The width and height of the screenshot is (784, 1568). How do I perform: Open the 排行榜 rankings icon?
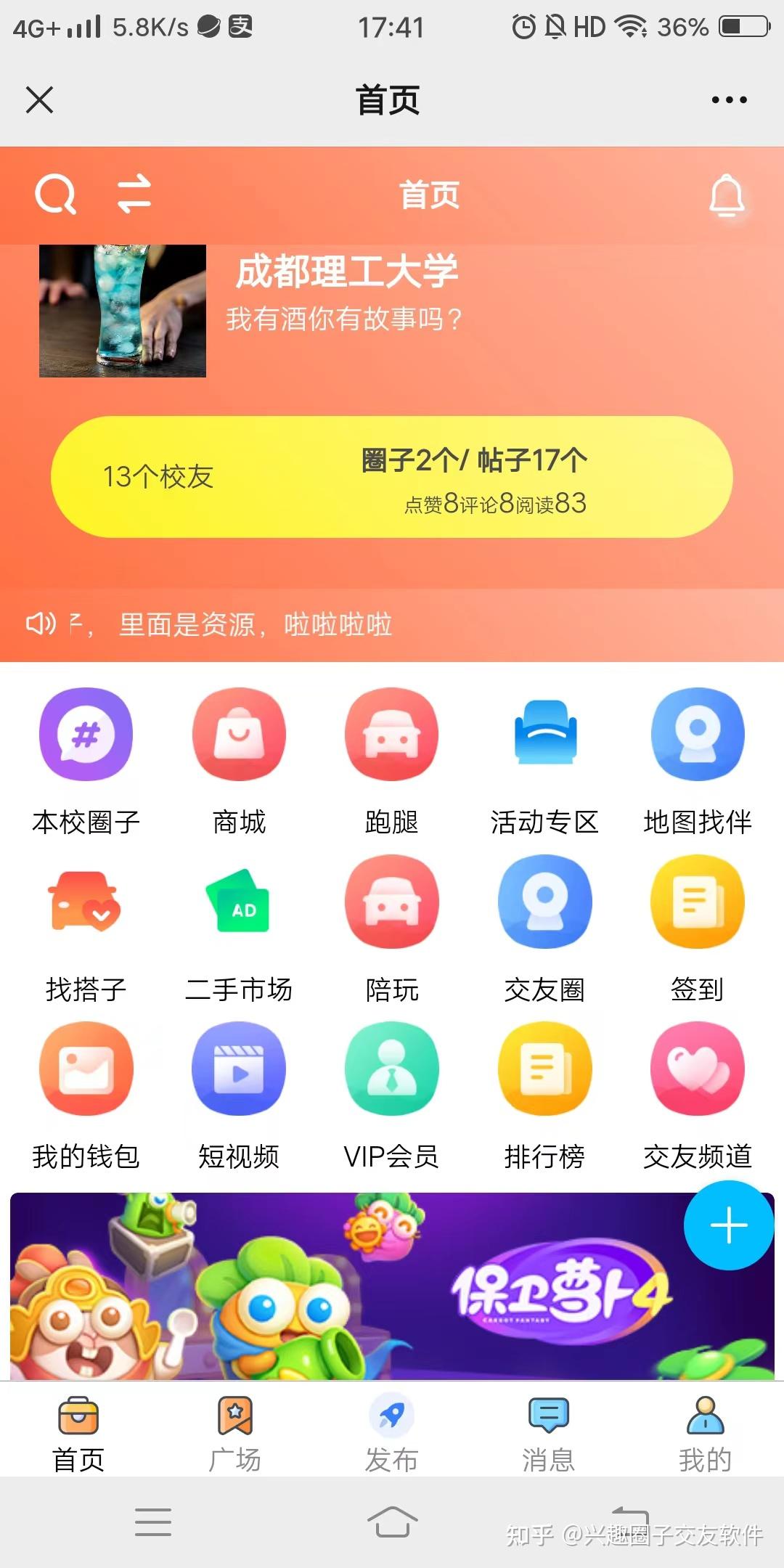click(544, 1069)
